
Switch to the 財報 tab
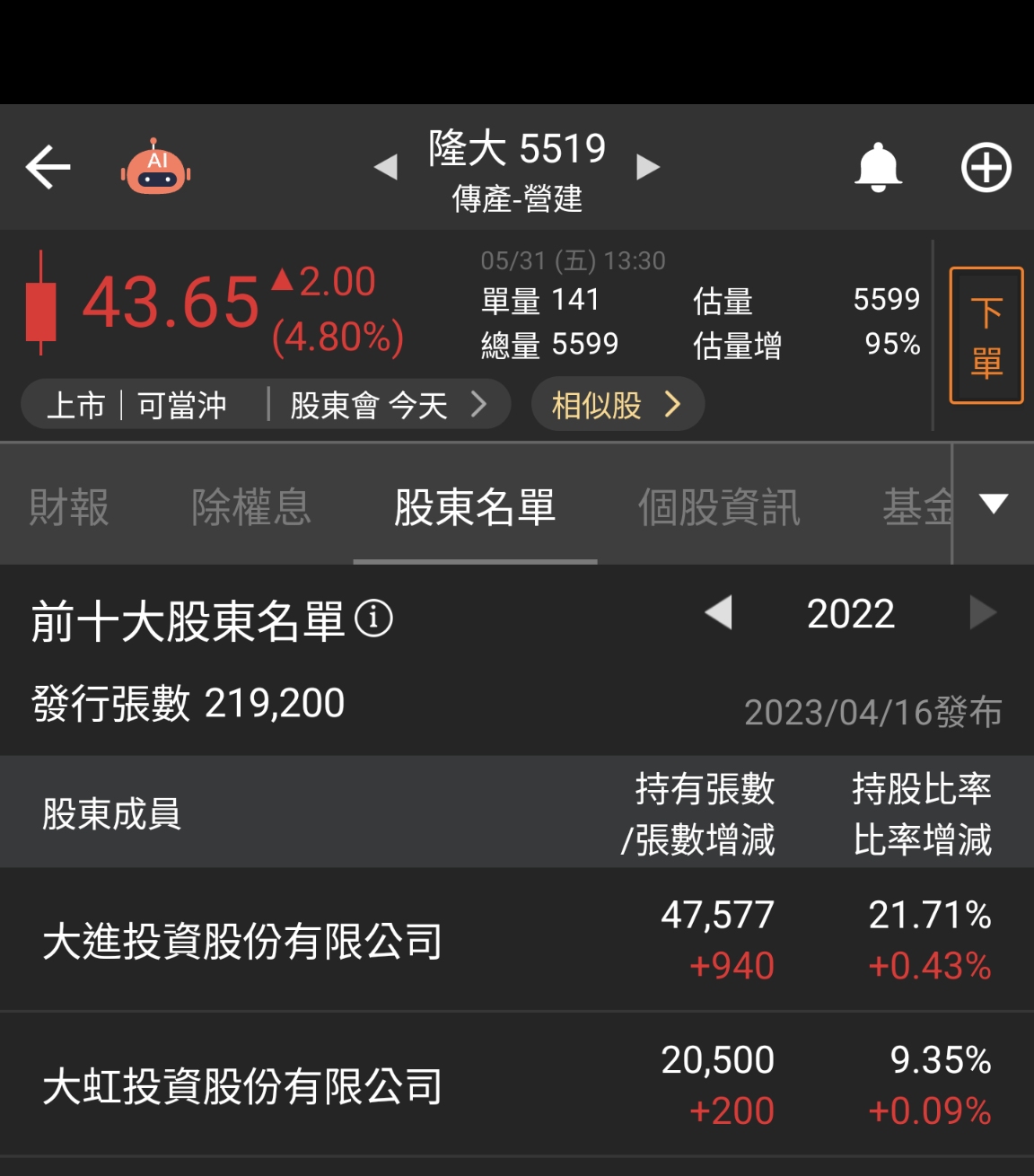click(x=69, y=507)
